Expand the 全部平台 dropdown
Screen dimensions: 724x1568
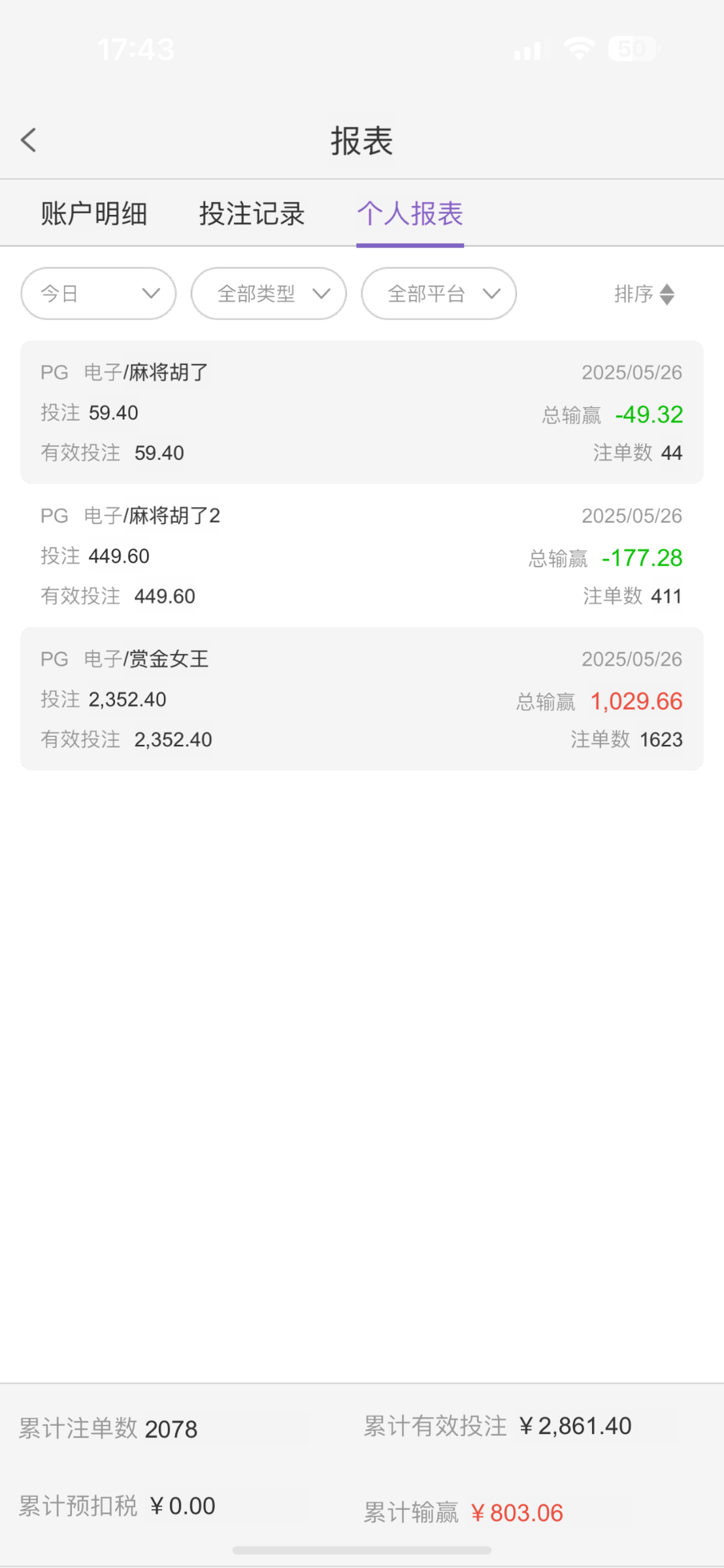pyautogui.click(x=439, y=293)
